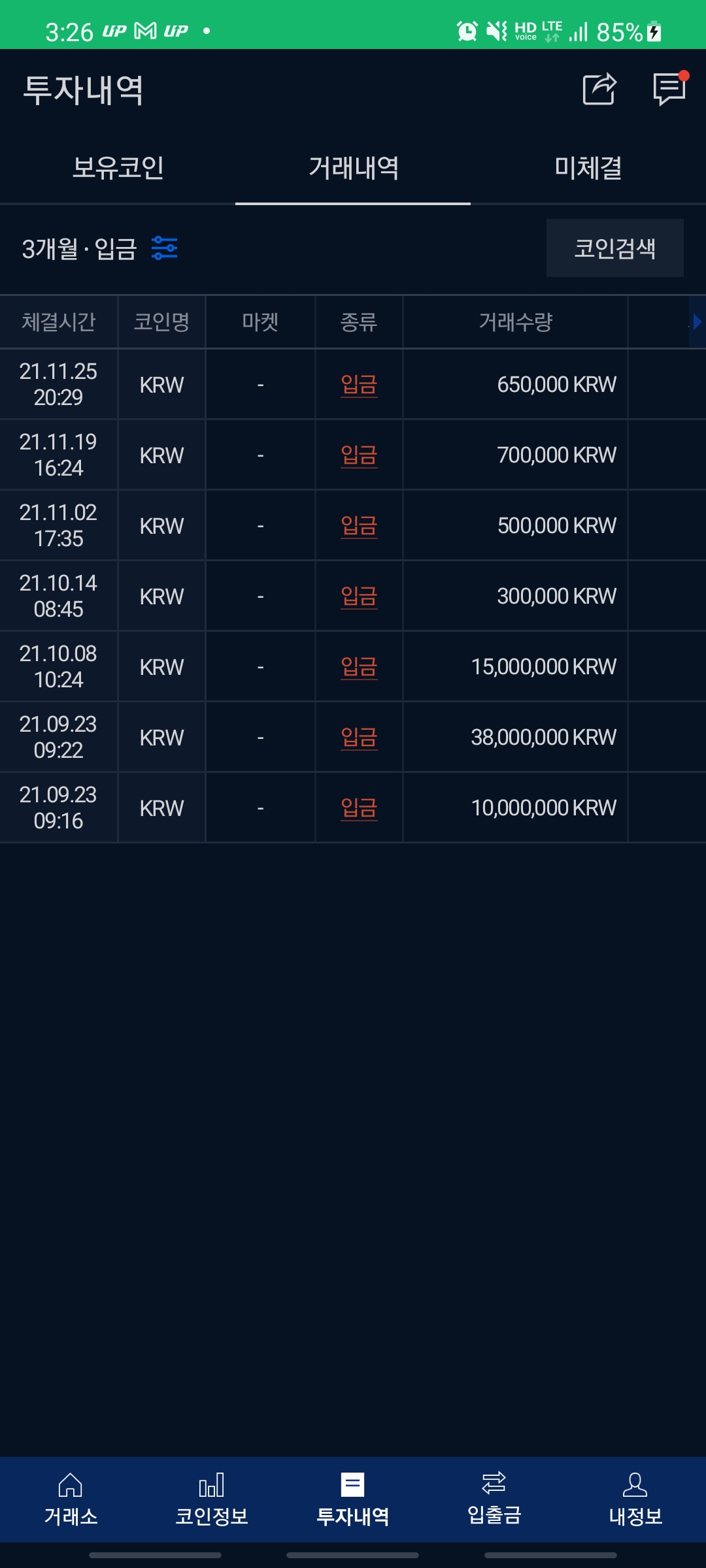Image resolution: width=706 pixels, height=1568 pixels.
Task: Tap the 코인검색 button
Action: click(x=614, y=248)
